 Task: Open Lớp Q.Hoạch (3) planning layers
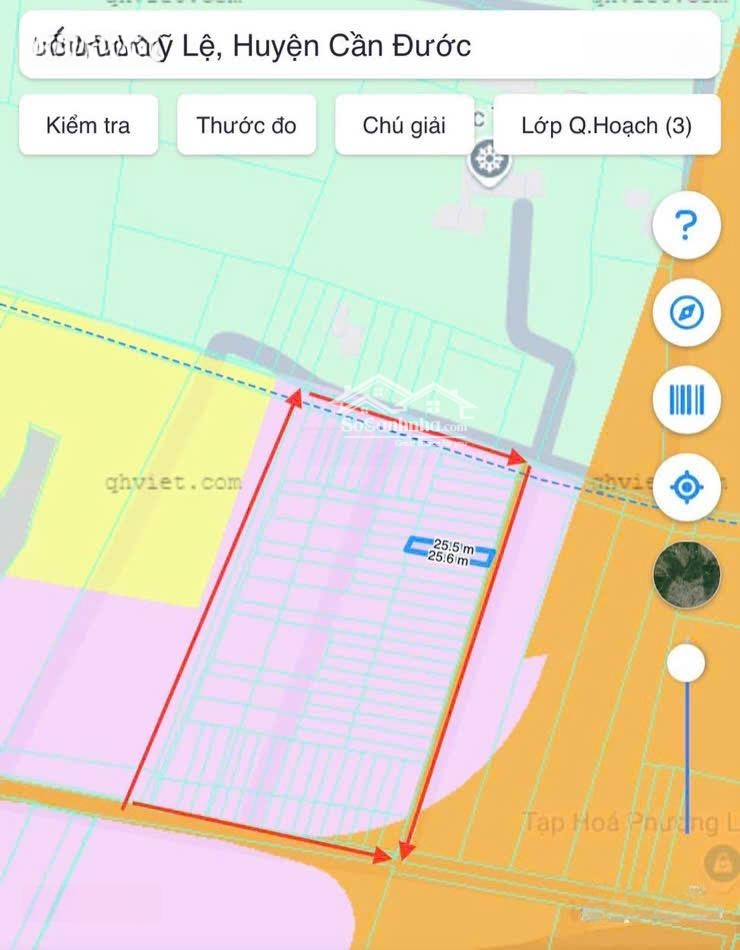tap(606, 125)
